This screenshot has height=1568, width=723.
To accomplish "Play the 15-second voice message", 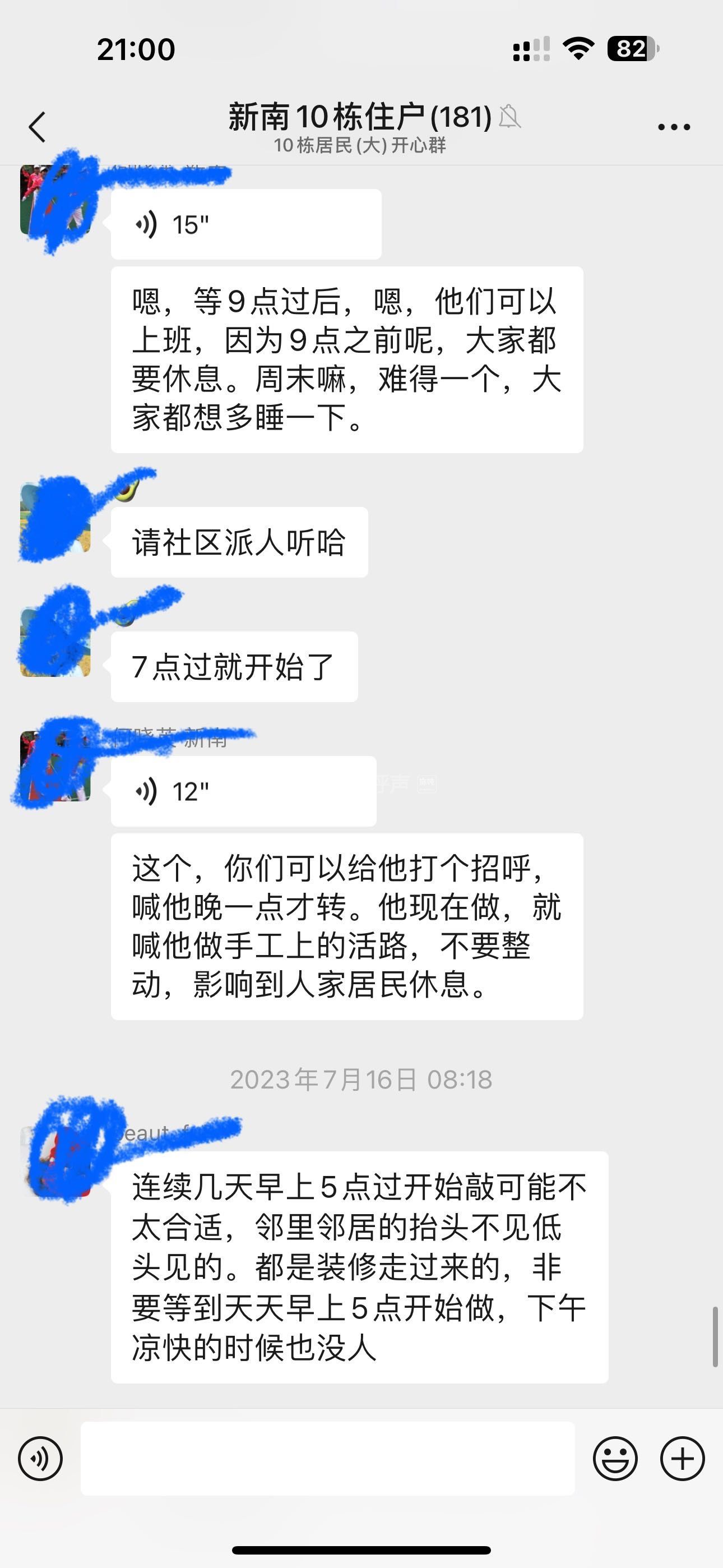I will 245,225.
